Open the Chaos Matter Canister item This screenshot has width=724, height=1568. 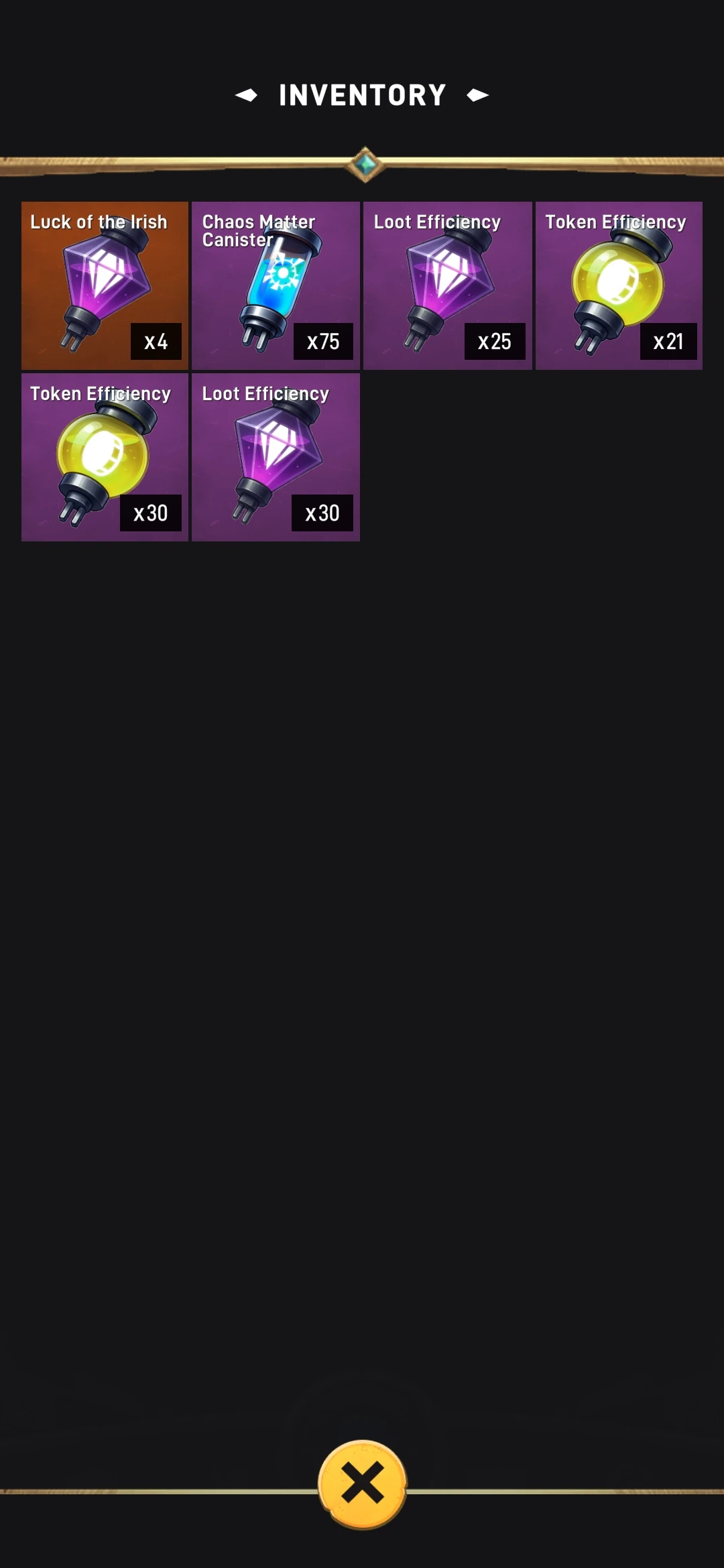(276, 285)
